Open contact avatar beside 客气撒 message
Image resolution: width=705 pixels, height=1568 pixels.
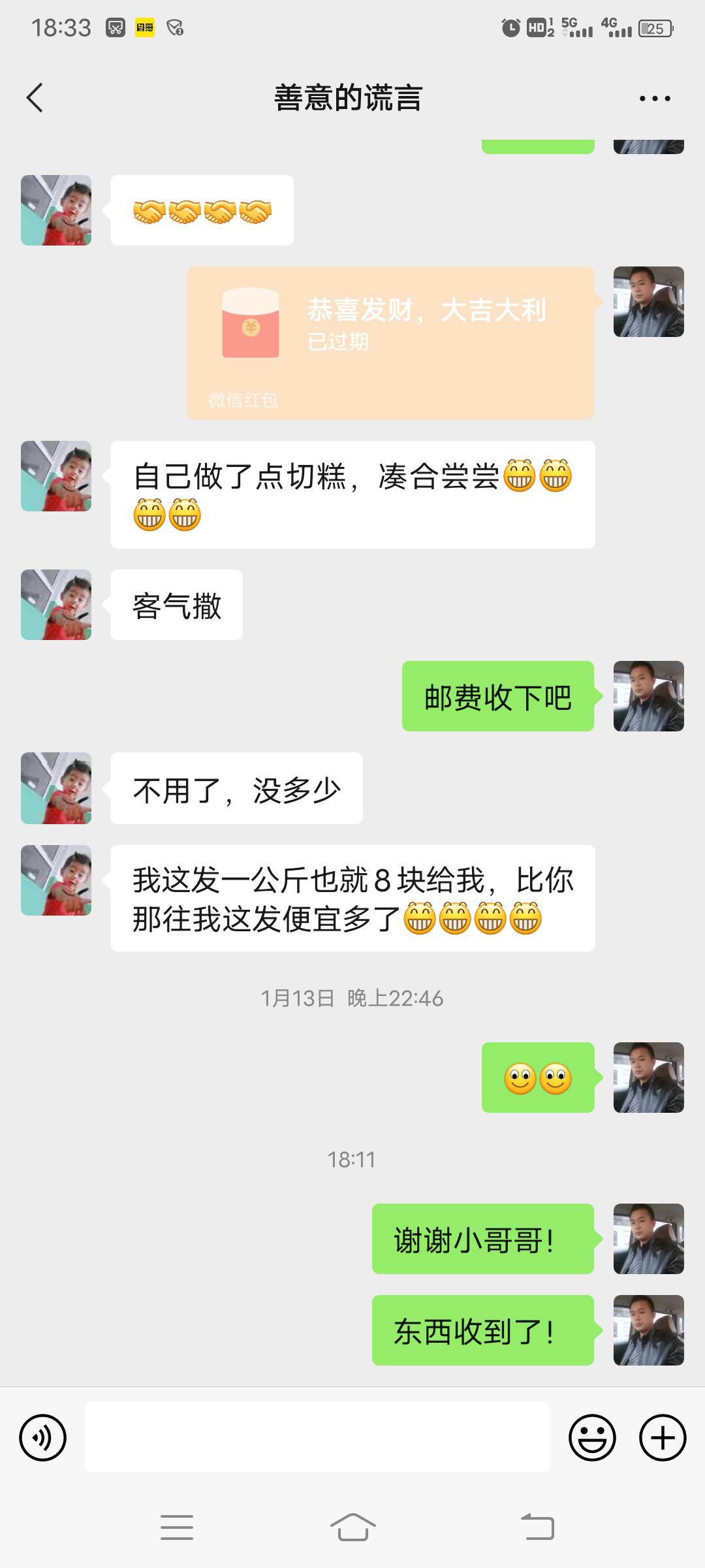coord(56,605)
